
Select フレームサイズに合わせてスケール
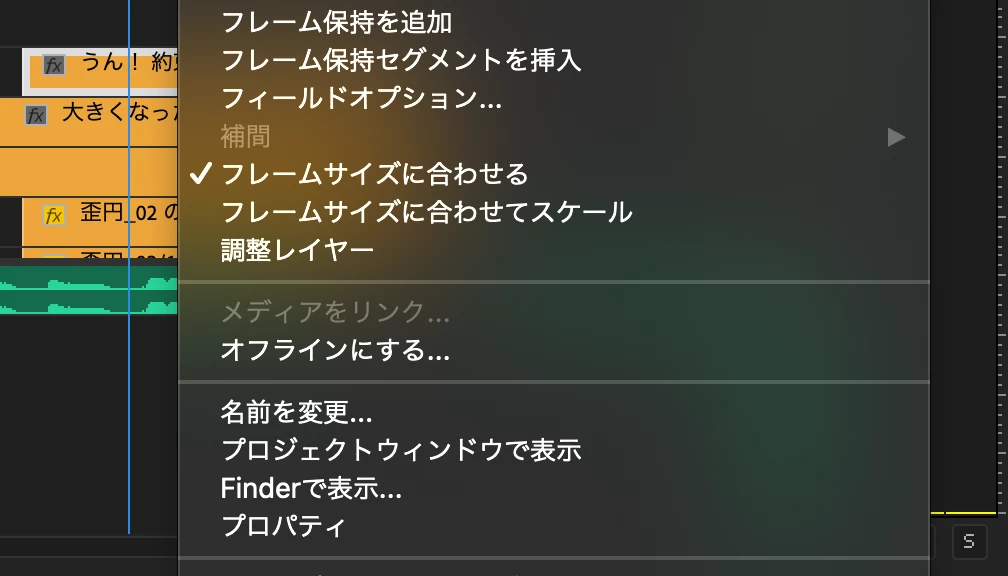tap(426, 212)
